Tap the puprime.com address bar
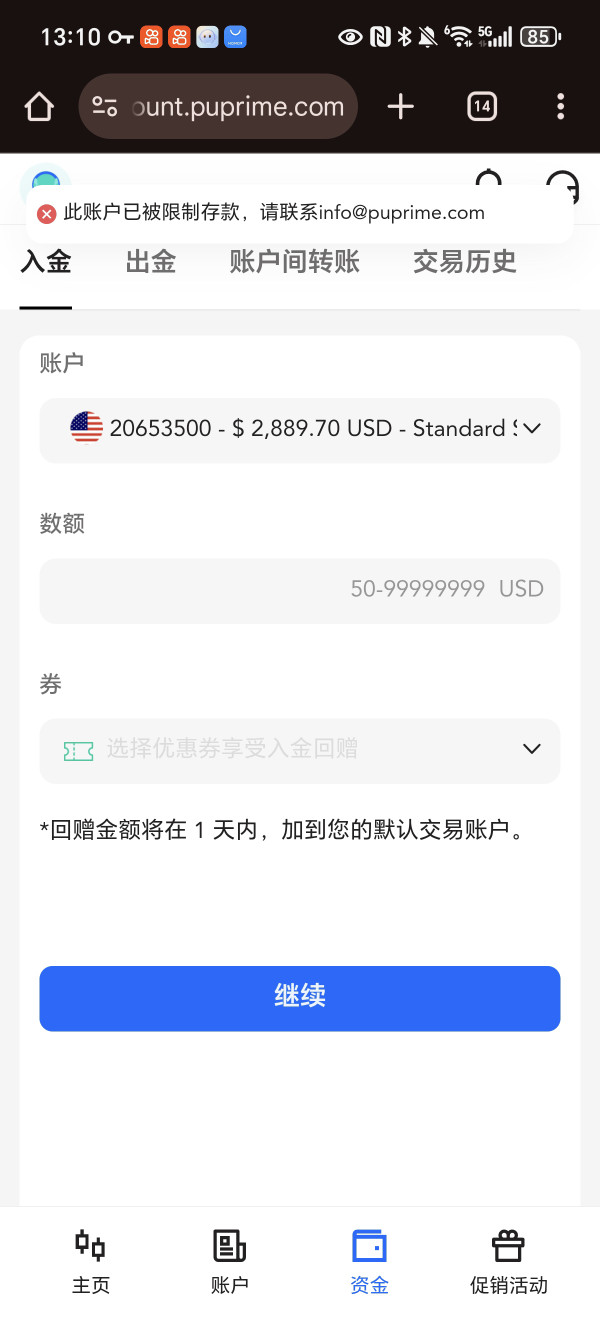Image resolution: width=600 pixels, height=1332 pixels. click(218, 106)
